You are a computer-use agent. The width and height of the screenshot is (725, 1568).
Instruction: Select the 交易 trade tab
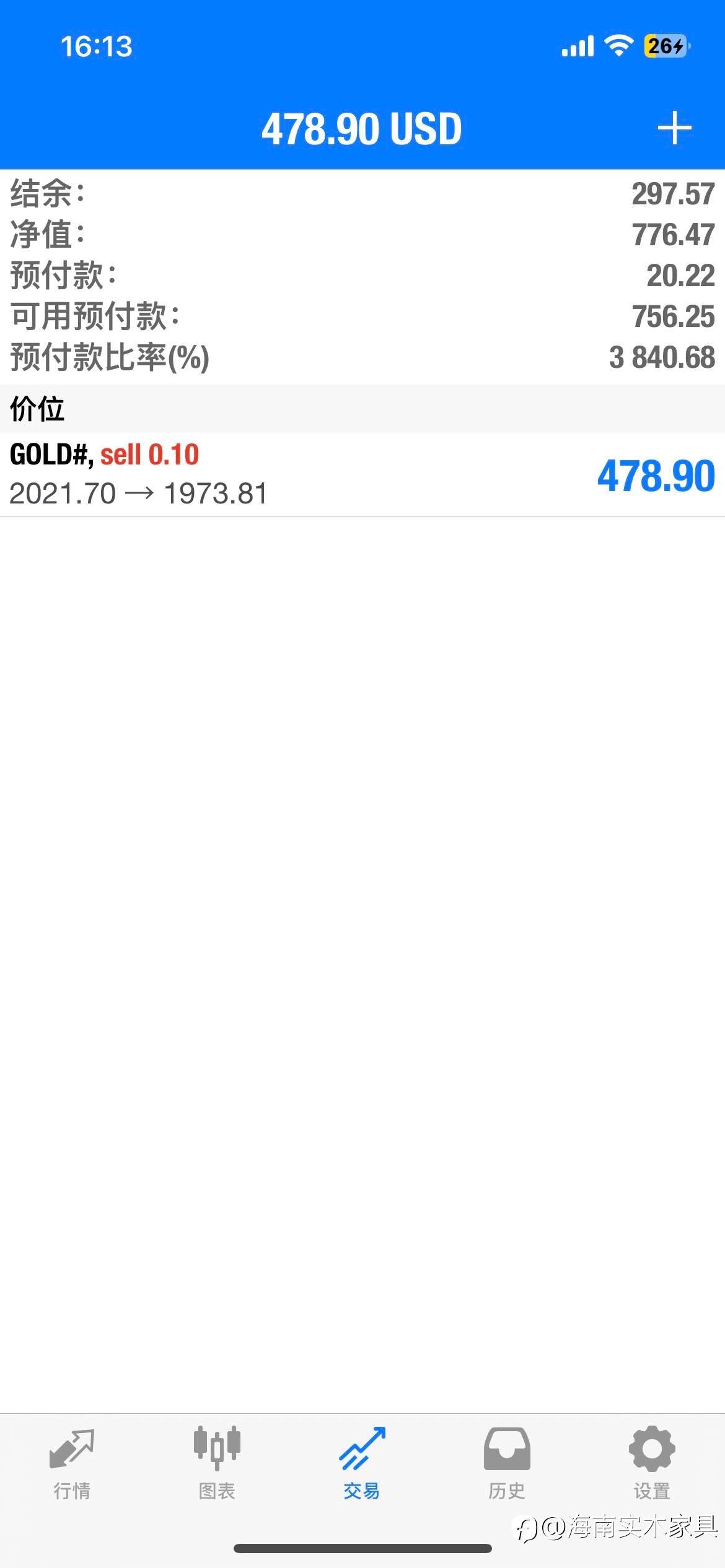(x=362, y=1465)
